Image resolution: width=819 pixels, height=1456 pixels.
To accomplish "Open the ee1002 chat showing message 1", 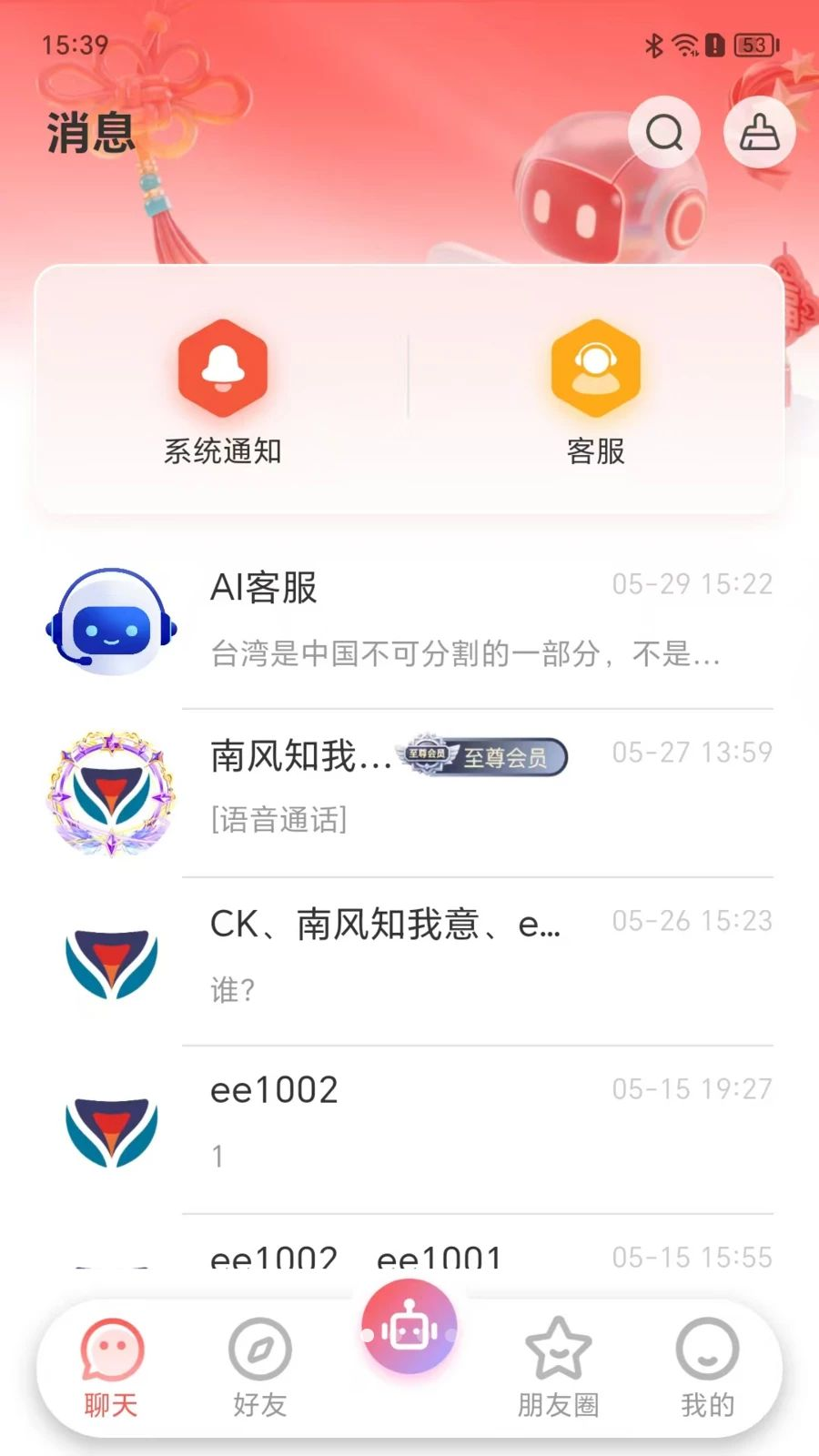I will coord(409,1129).
